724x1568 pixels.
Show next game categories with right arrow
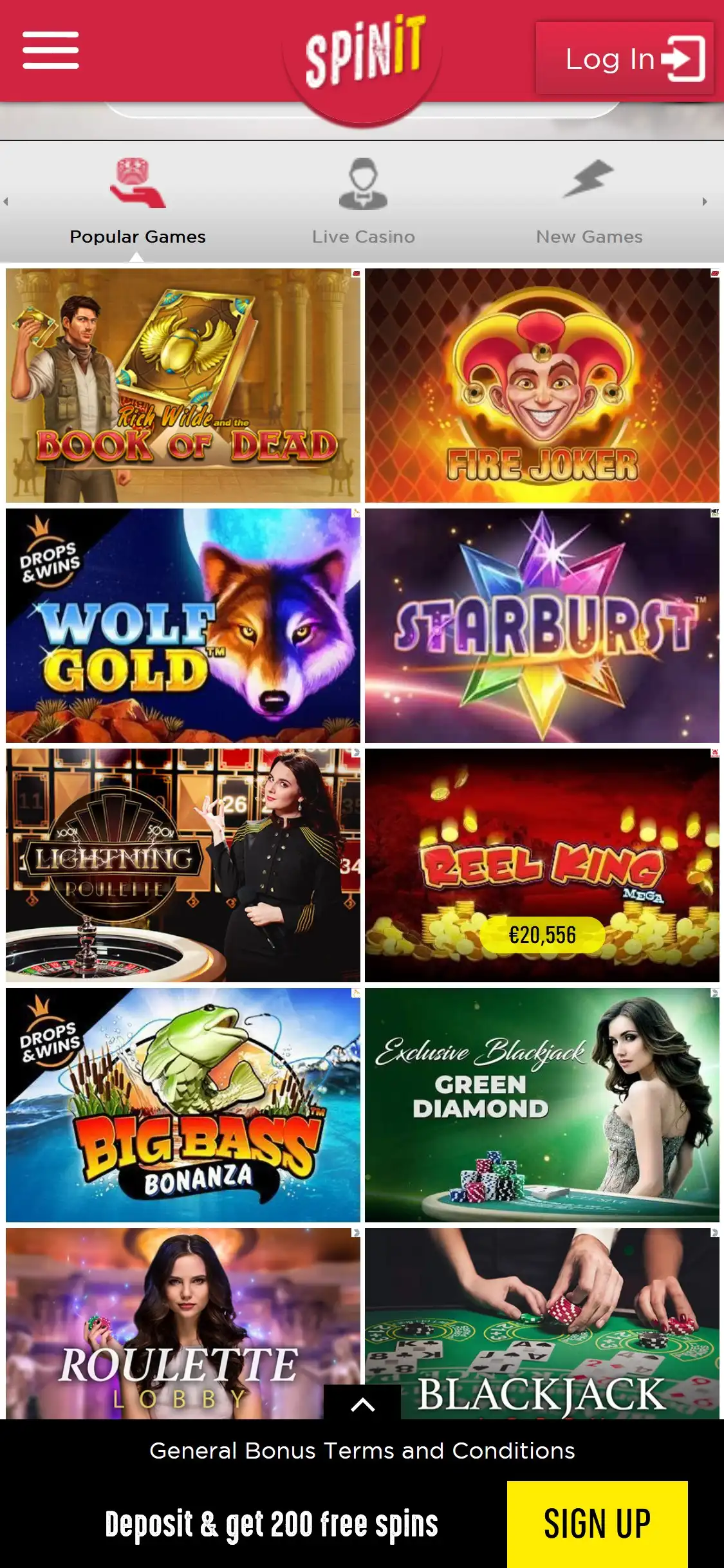(x=705, y=201)
